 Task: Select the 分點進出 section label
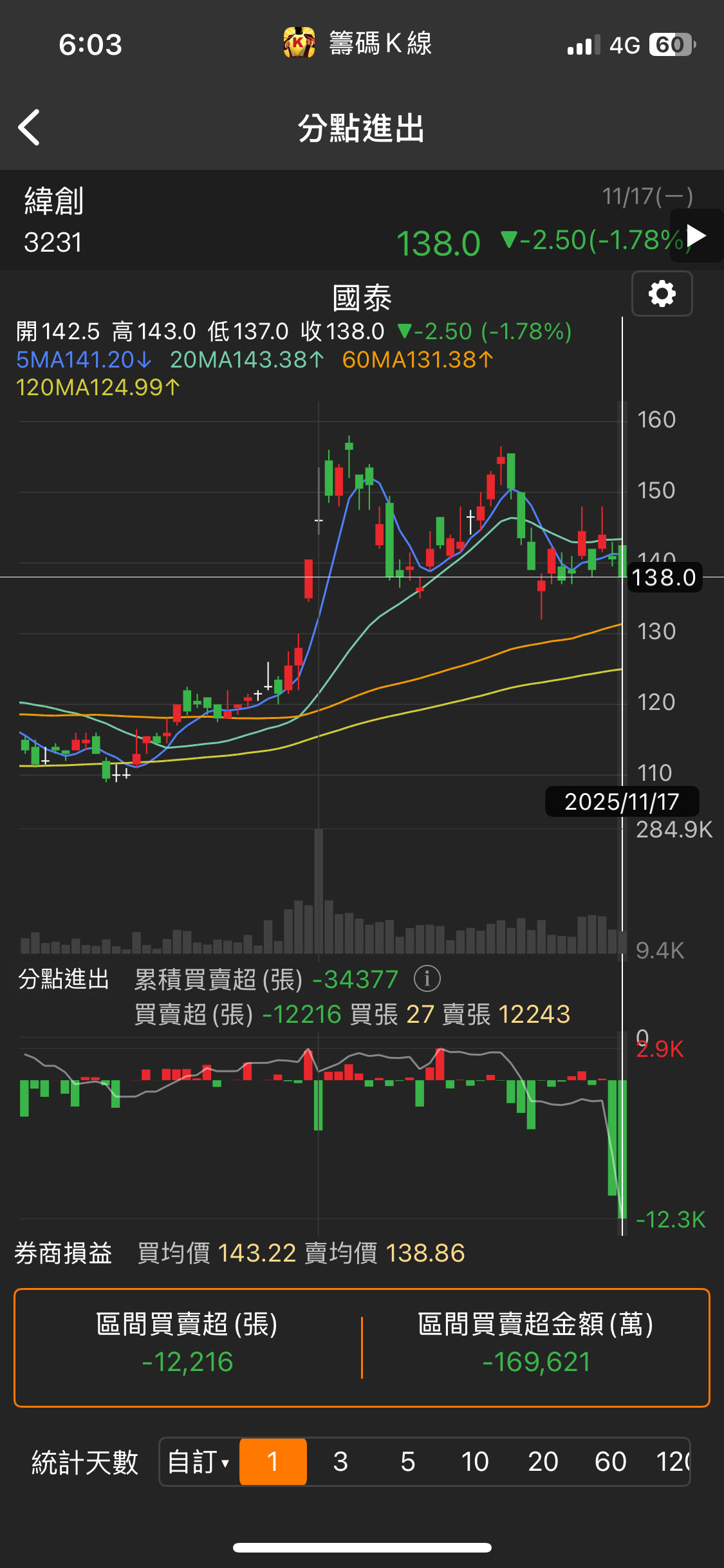click(x=64, y=979)
